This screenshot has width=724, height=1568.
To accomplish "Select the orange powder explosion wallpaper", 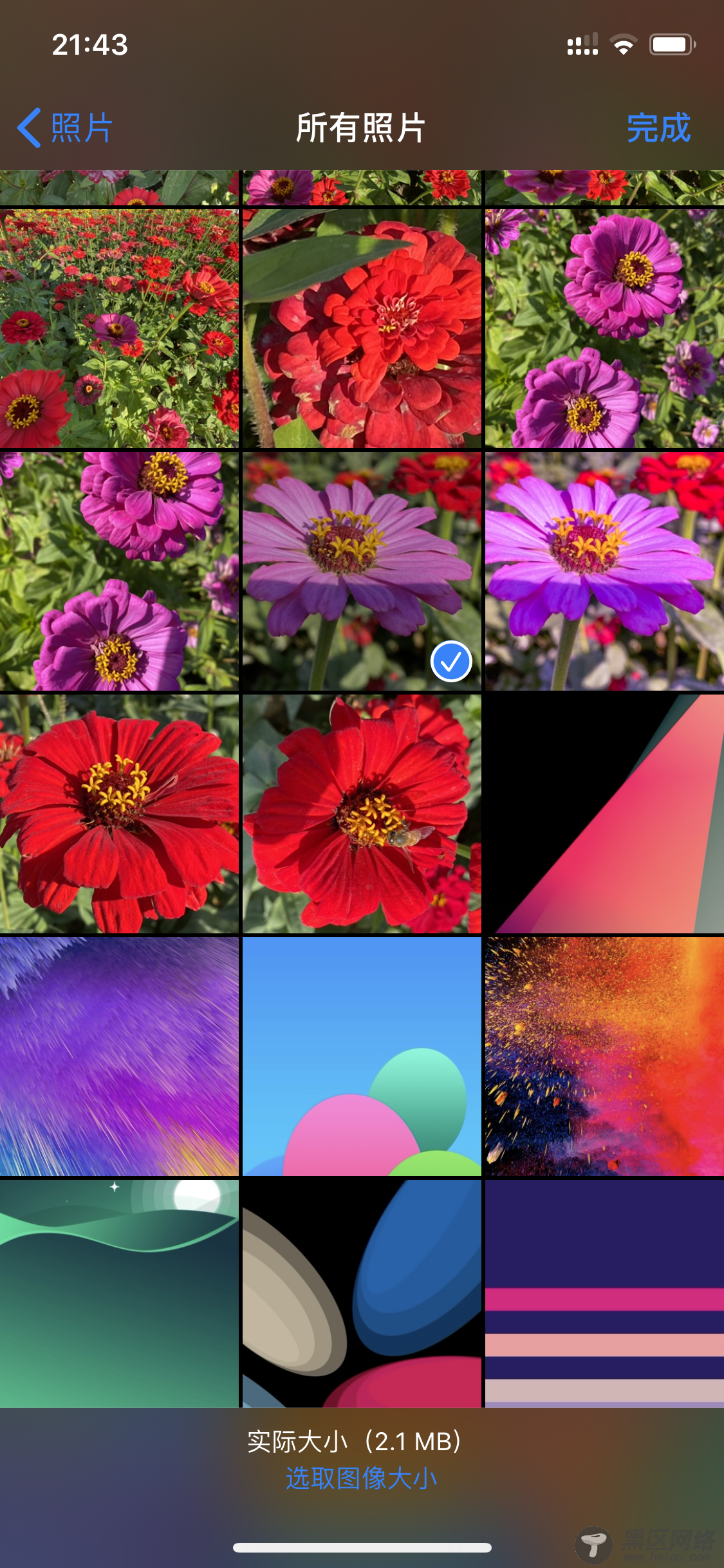I will pos(604,1056).
